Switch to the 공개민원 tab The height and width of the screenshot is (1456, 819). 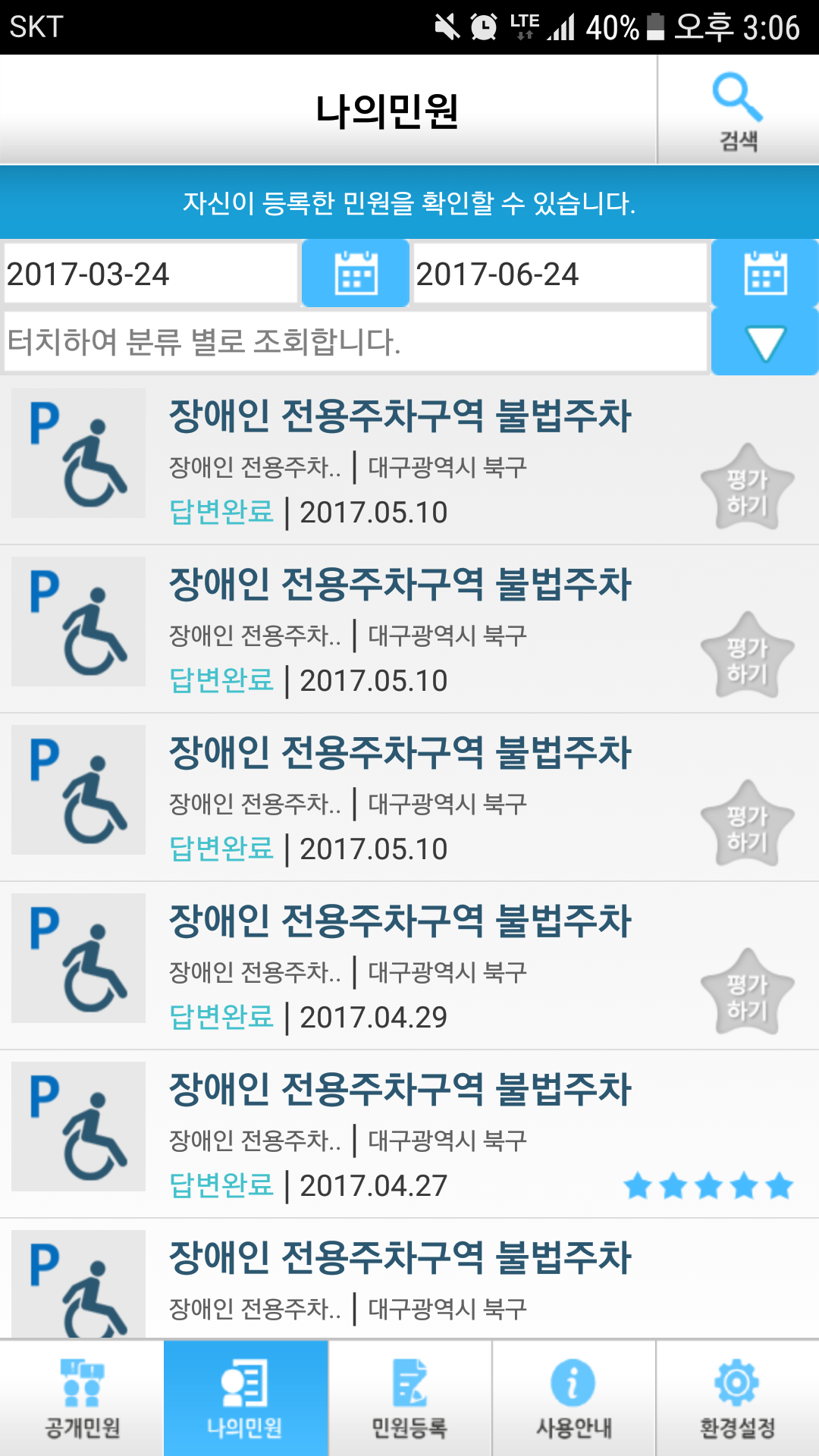[82, 1398]
